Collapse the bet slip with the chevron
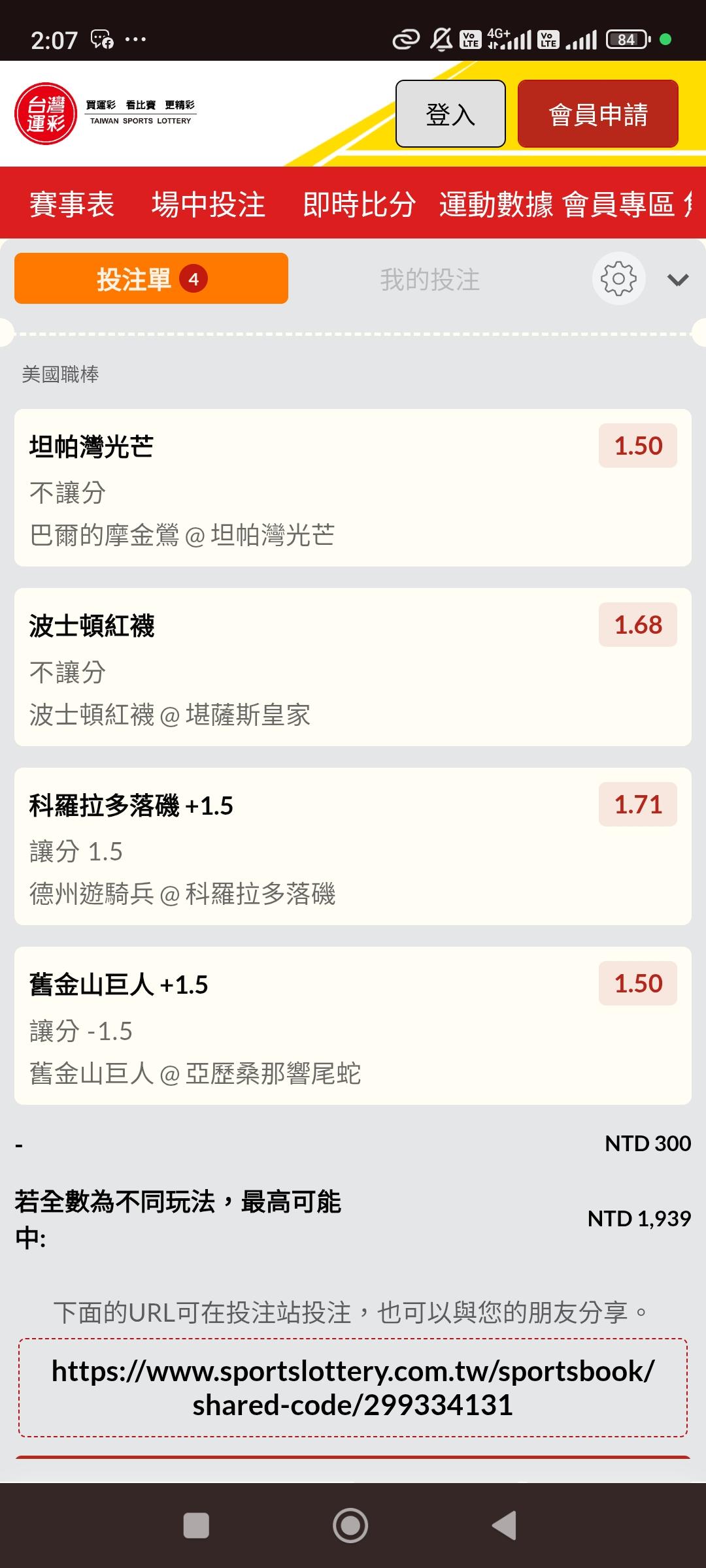This screenshot has height=1568, width=706. 678,280
